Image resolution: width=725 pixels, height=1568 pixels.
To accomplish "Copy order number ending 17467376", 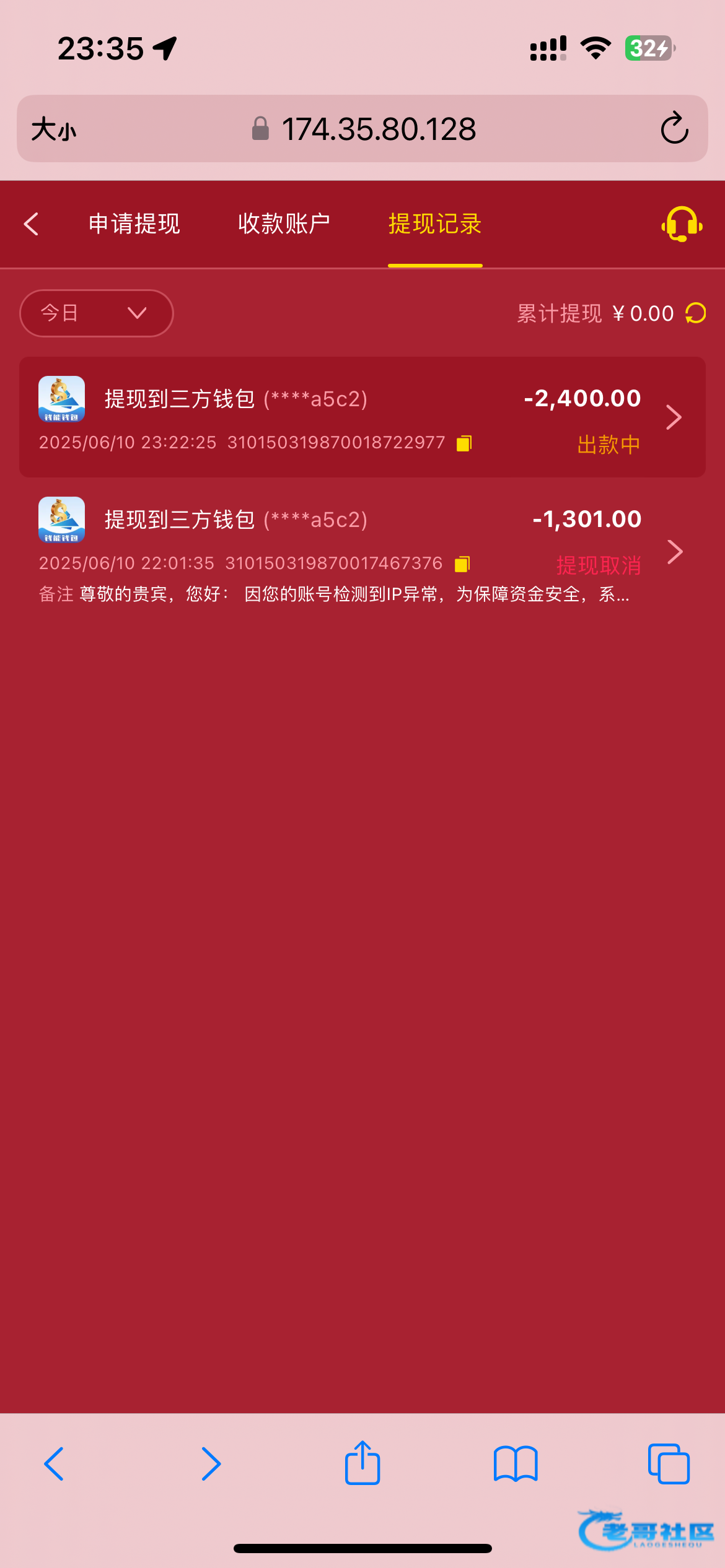I will click(462, 564).
